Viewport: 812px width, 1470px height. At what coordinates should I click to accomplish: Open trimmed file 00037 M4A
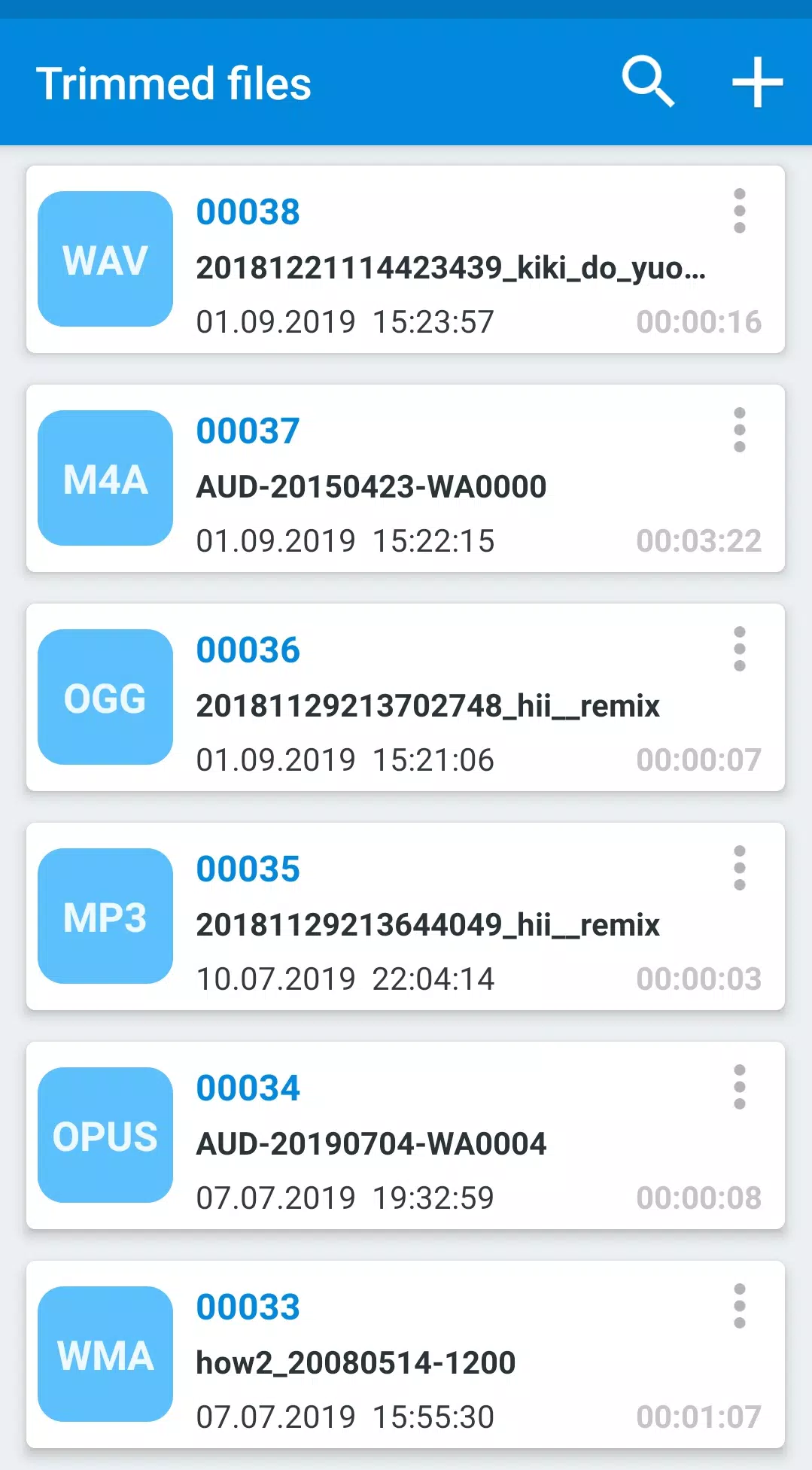click(406, 479)
